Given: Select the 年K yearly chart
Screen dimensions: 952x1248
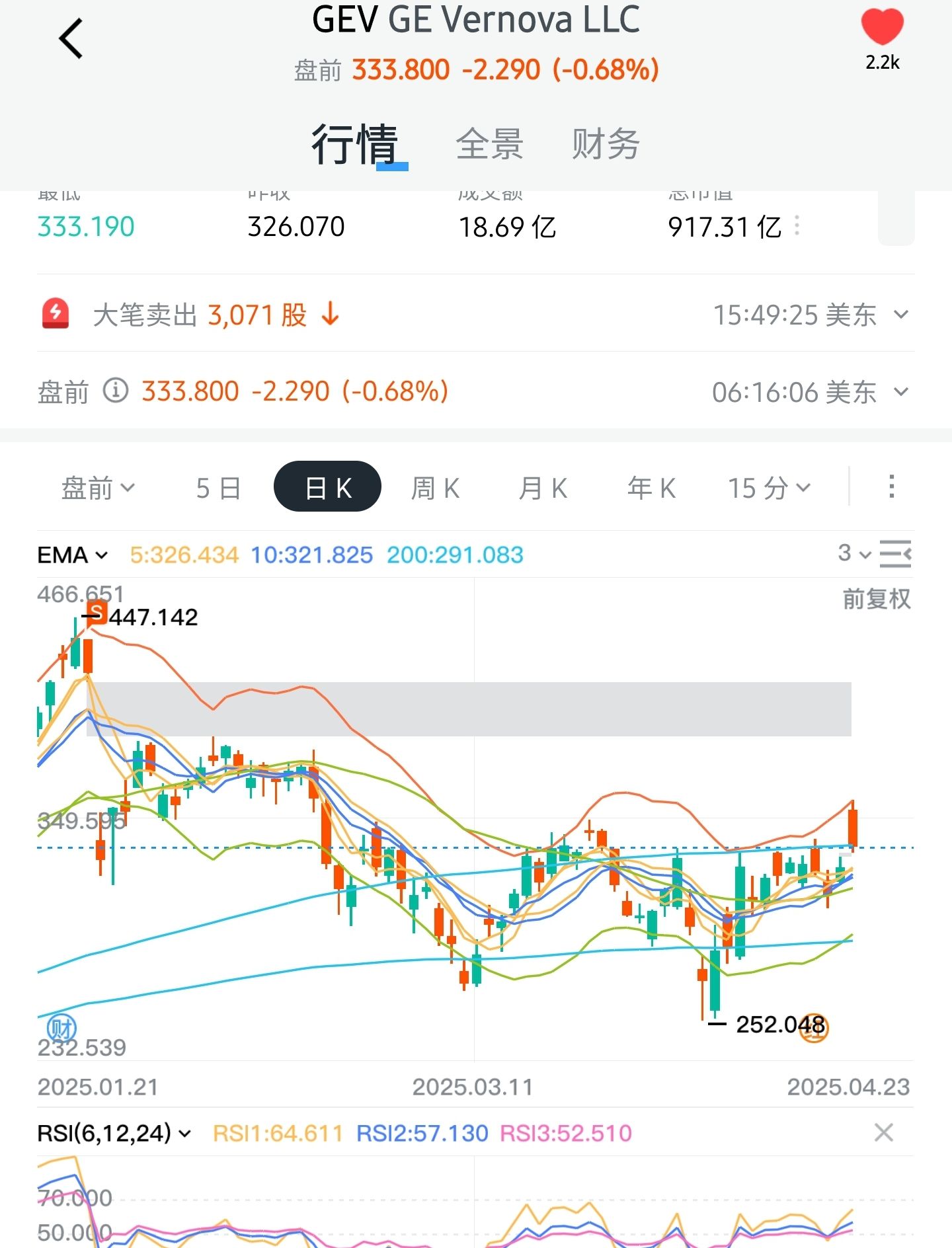Looking at the screenshot, I should [651, 488].
